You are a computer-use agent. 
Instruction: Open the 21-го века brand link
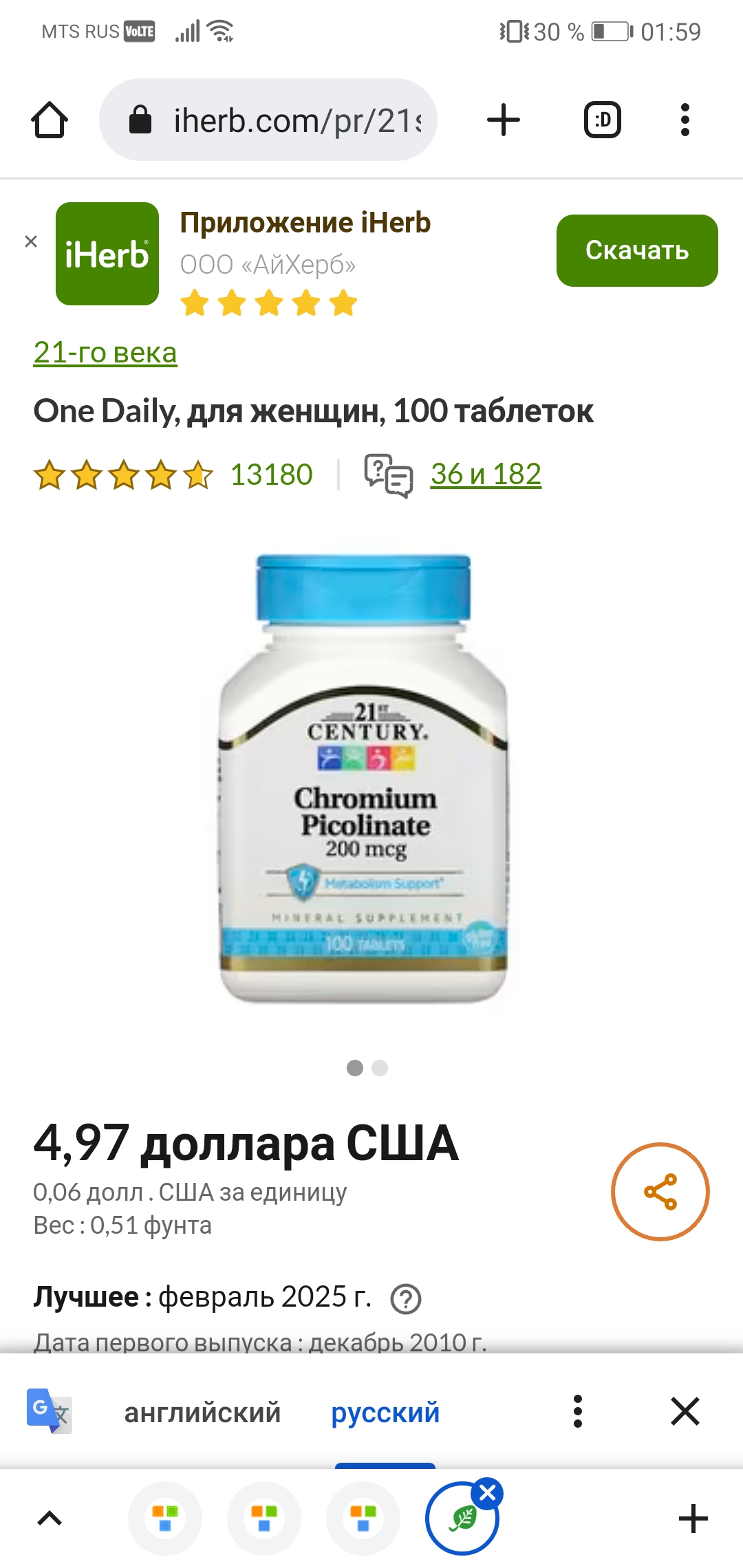pos(105,352)
